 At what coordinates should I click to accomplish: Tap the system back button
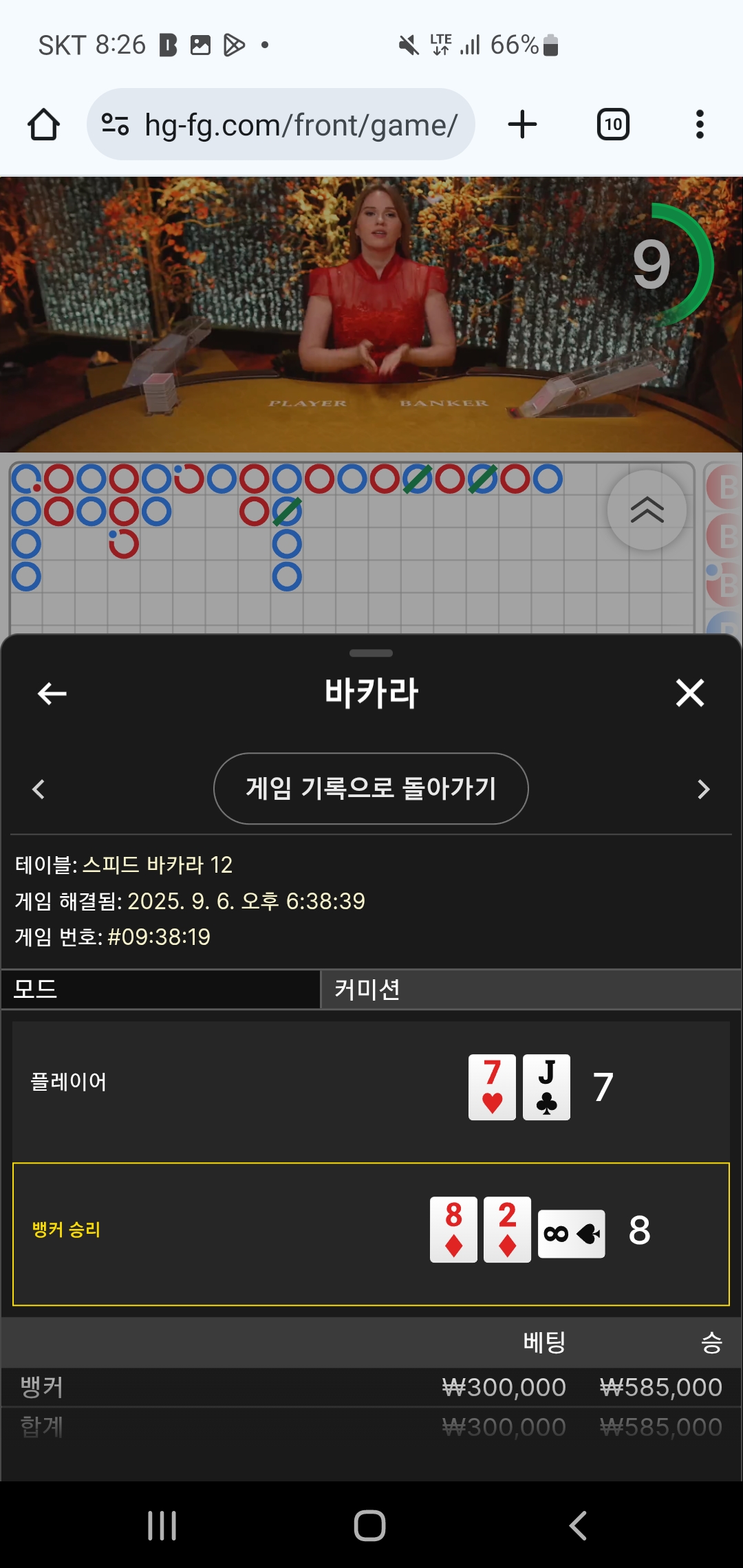pyautogui.click(x=579, y=1525)
